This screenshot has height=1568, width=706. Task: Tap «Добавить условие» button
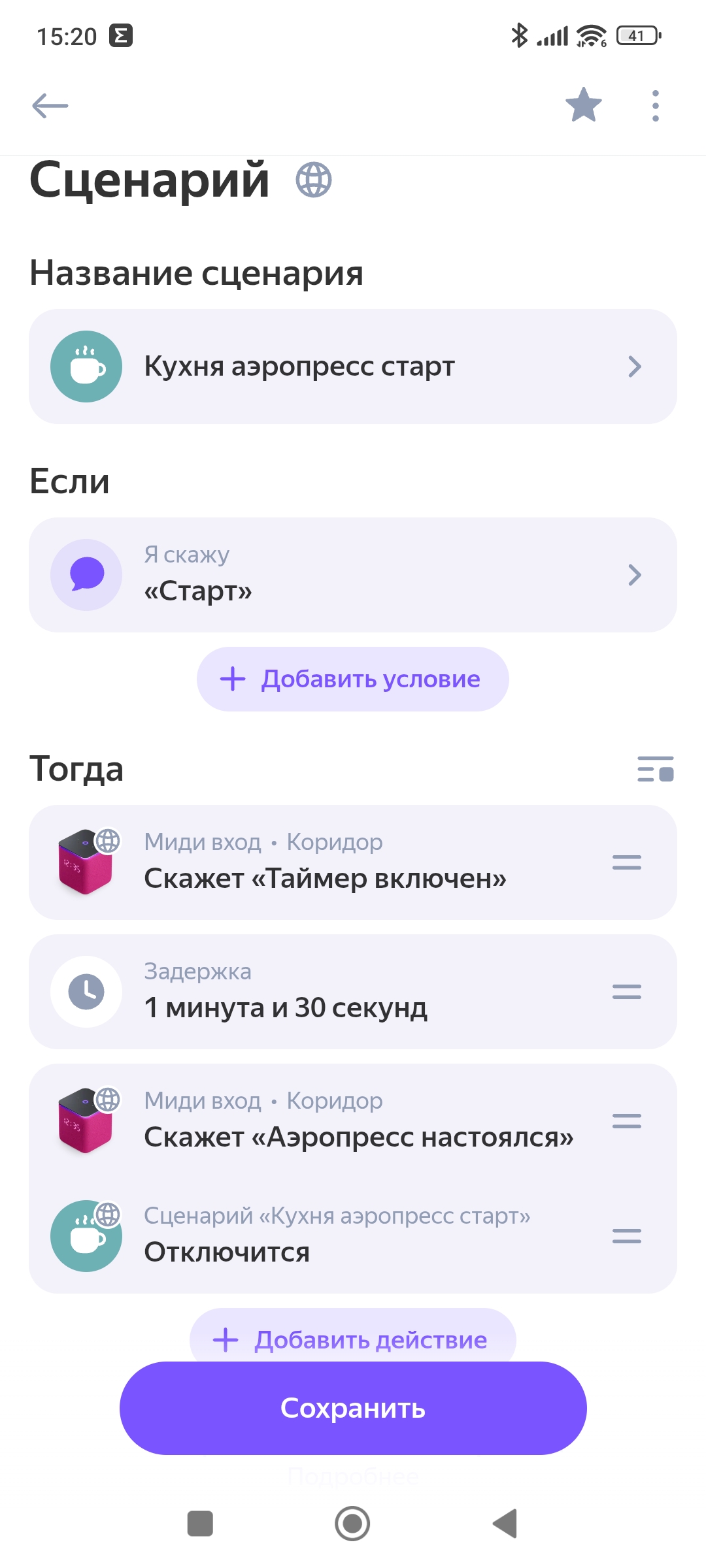(x=353, y=679)
